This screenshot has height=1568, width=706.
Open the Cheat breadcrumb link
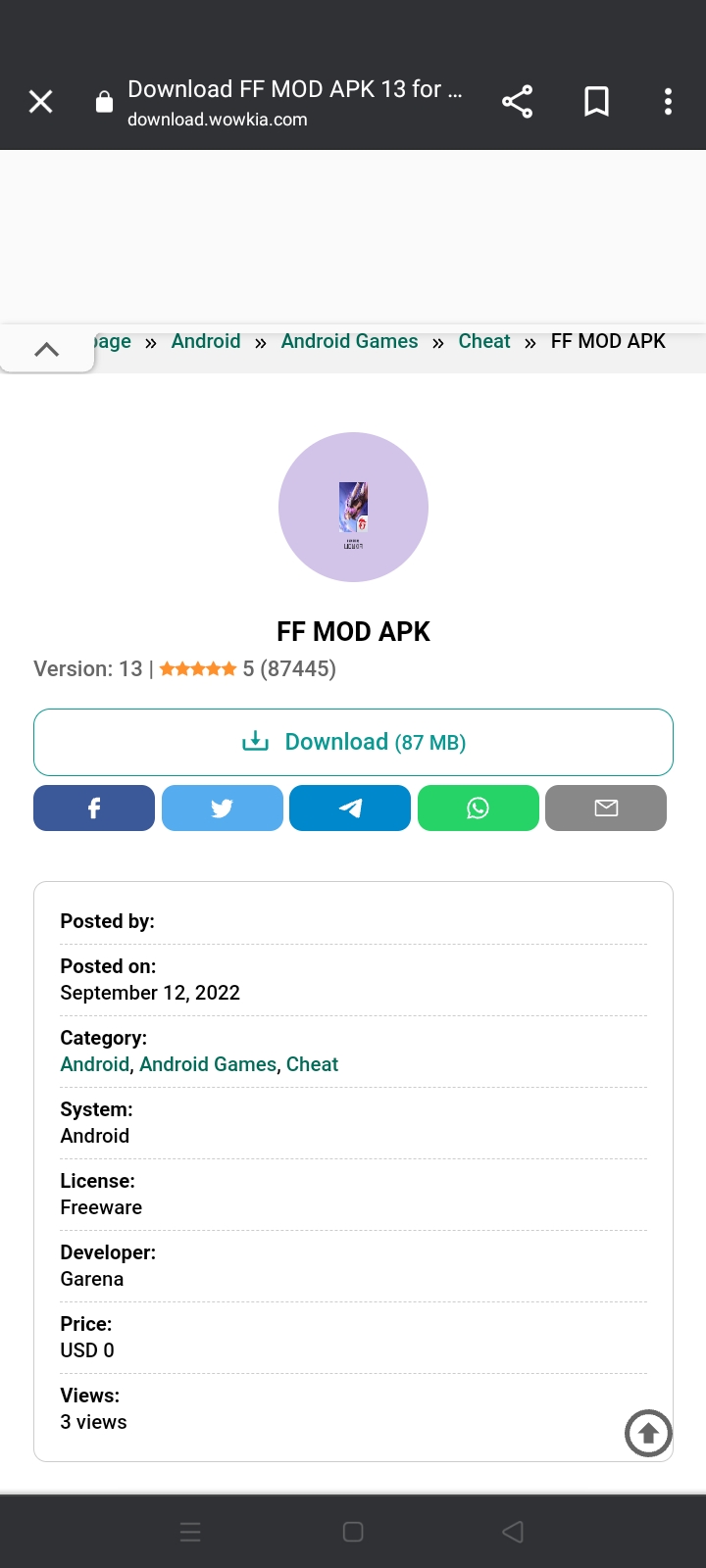coord(484,341)
